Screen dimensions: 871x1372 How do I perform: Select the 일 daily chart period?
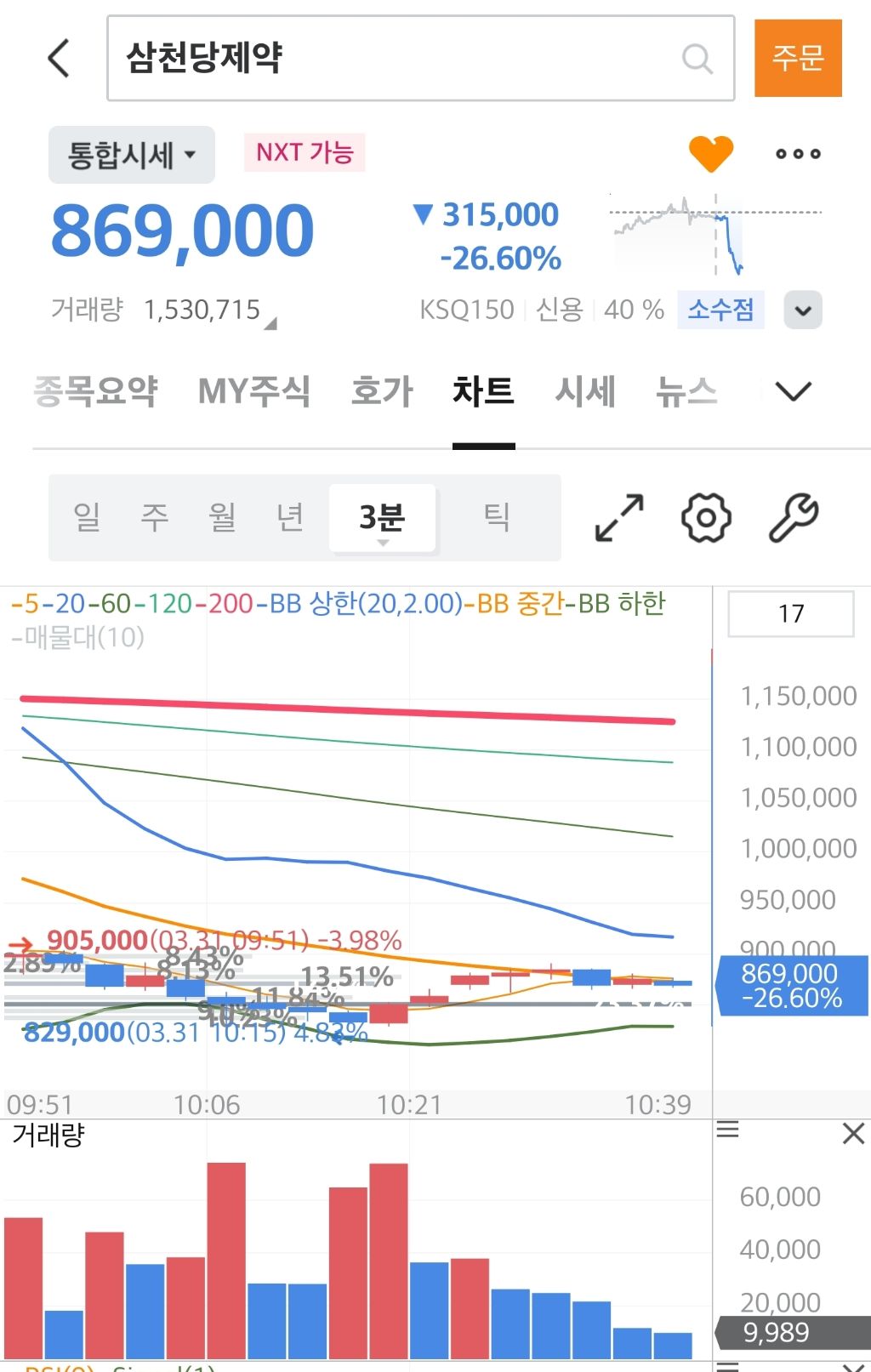pos(87,516)
